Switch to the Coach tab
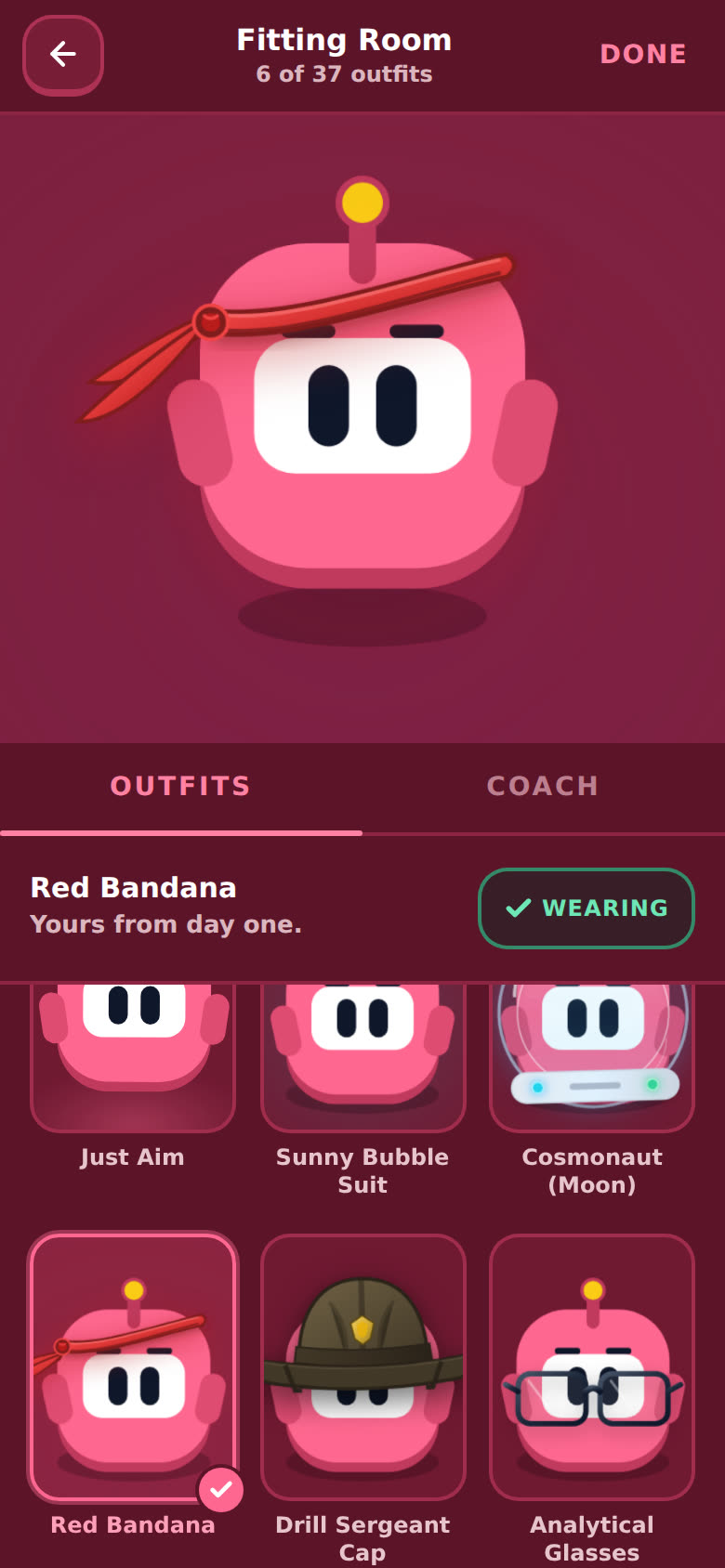This screenshot has width=725, height=1568. point(543,786)
